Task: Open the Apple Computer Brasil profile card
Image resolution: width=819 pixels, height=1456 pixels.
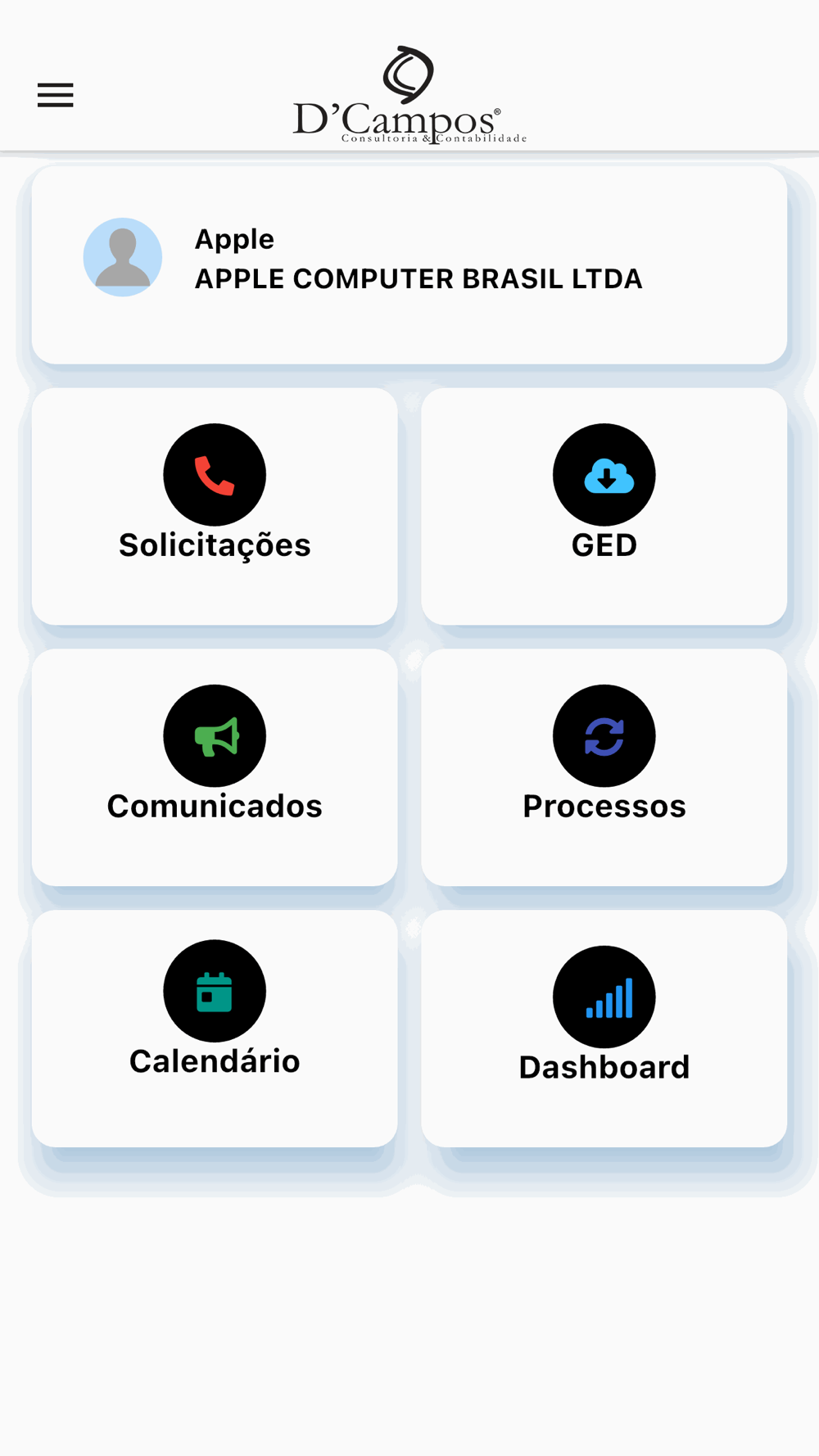Action: coord(409,265)
